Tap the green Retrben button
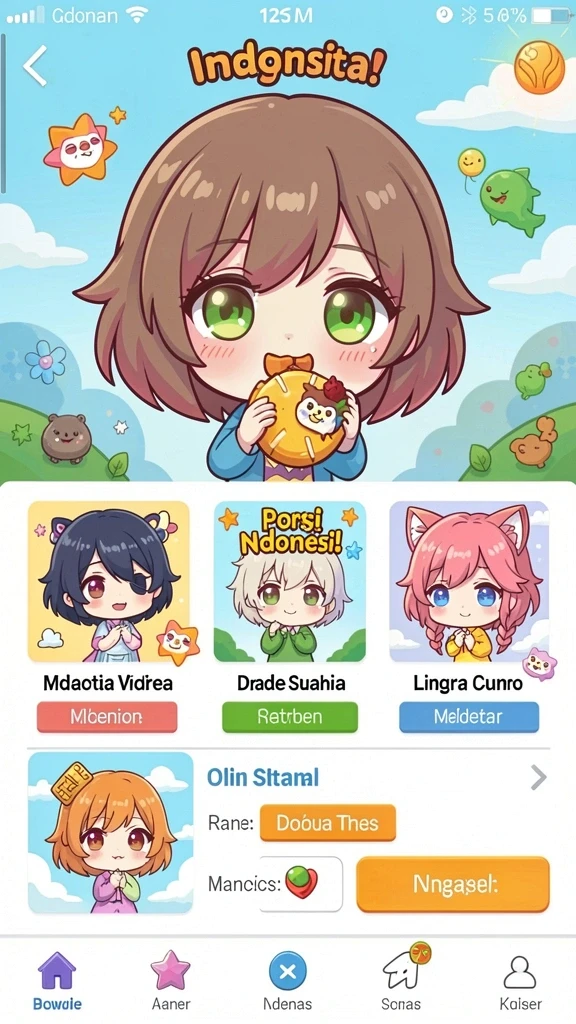Screen dimensions: 576x1024 click(x=290, y=716)
